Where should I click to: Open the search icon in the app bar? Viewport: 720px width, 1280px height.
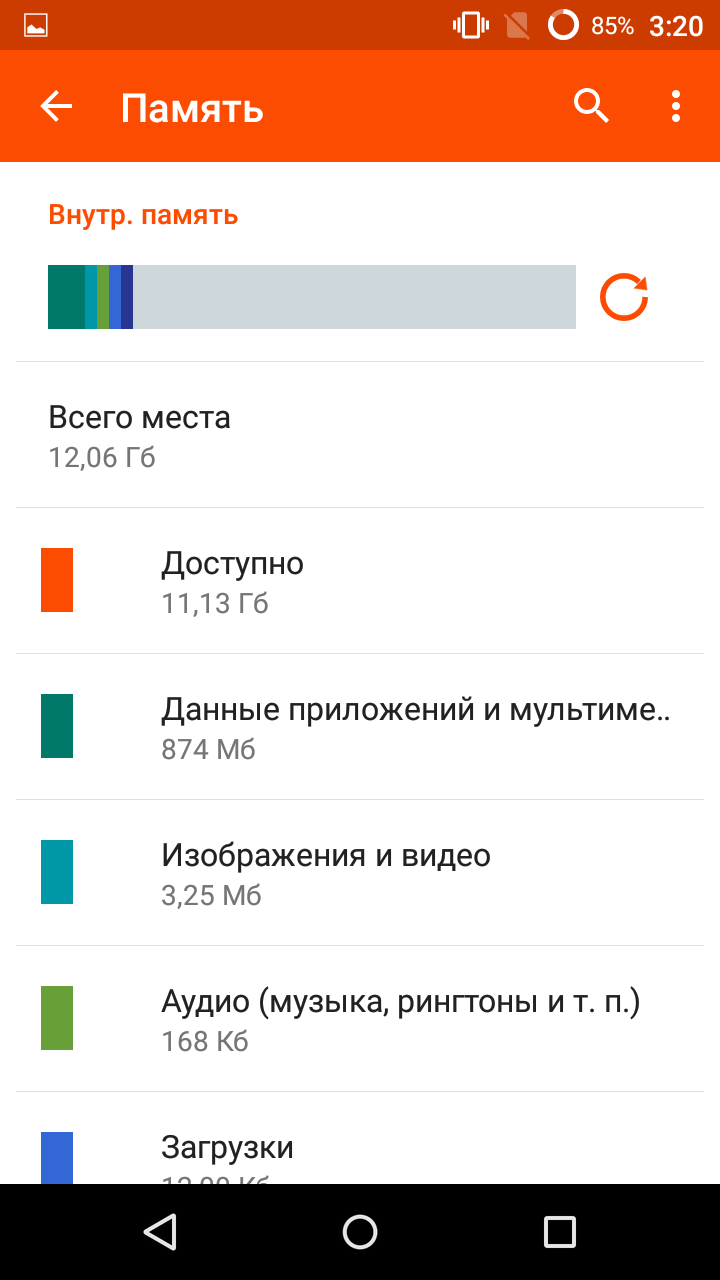[x=591, y=106]
